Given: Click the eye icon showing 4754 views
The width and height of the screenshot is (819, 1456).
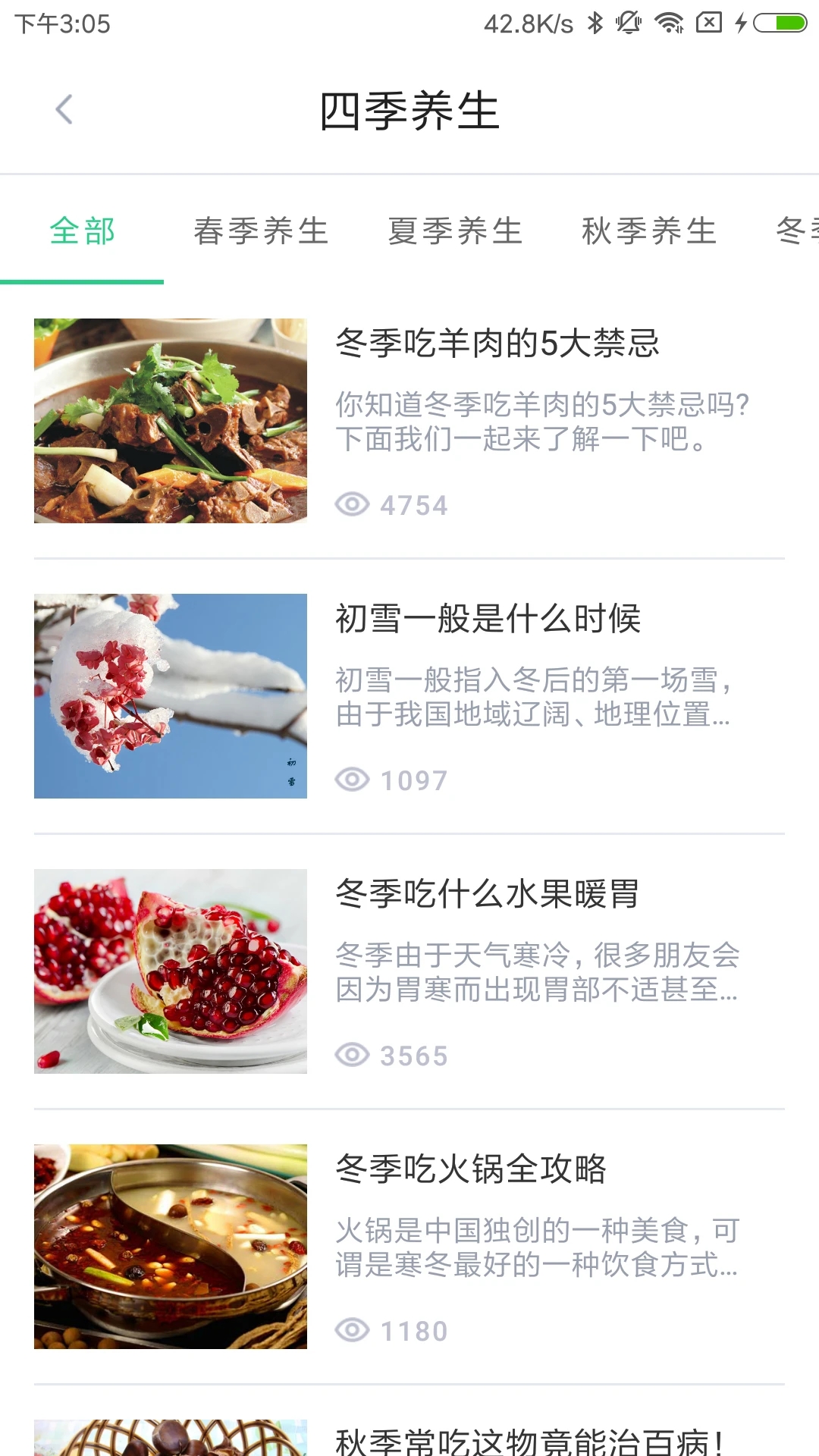Looking at the screenshot, I should point(353,504).
